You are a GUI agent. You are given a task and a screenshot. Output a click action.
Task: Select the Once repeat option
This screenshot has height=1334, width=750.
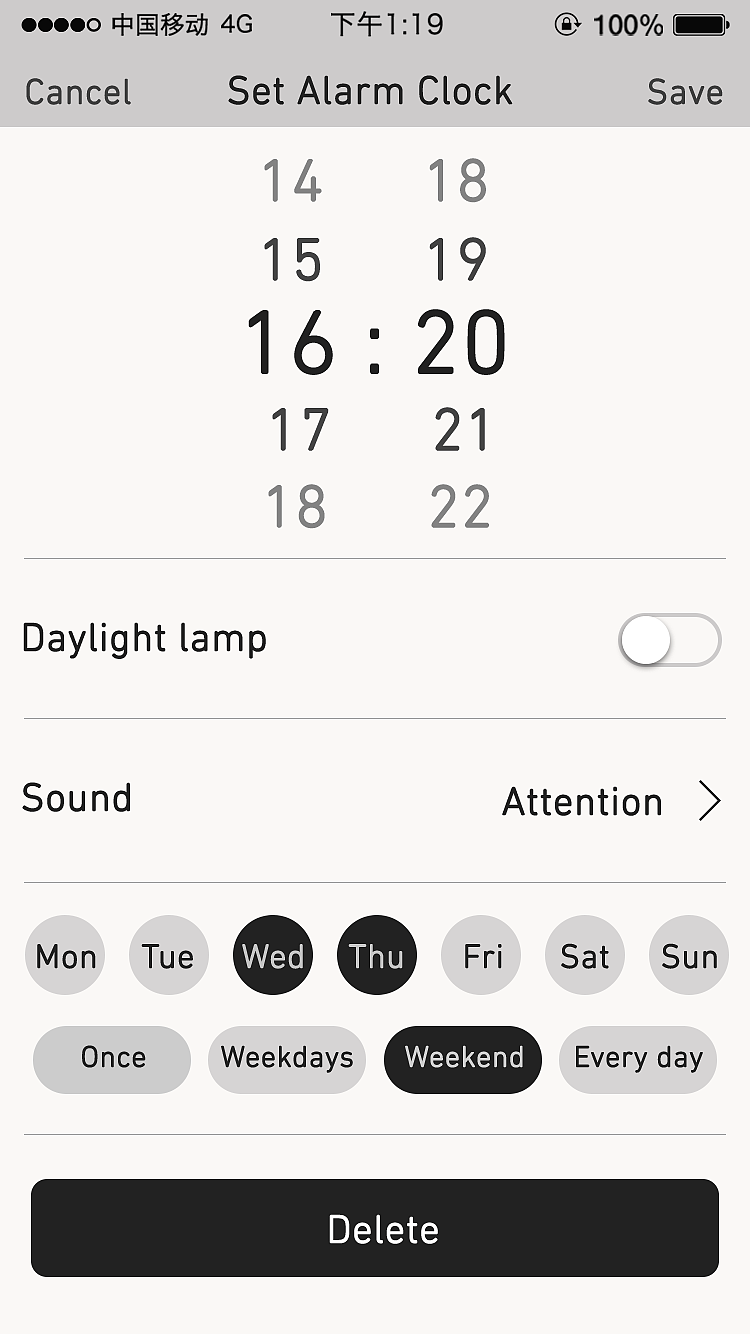click(x=111, y=1059)
